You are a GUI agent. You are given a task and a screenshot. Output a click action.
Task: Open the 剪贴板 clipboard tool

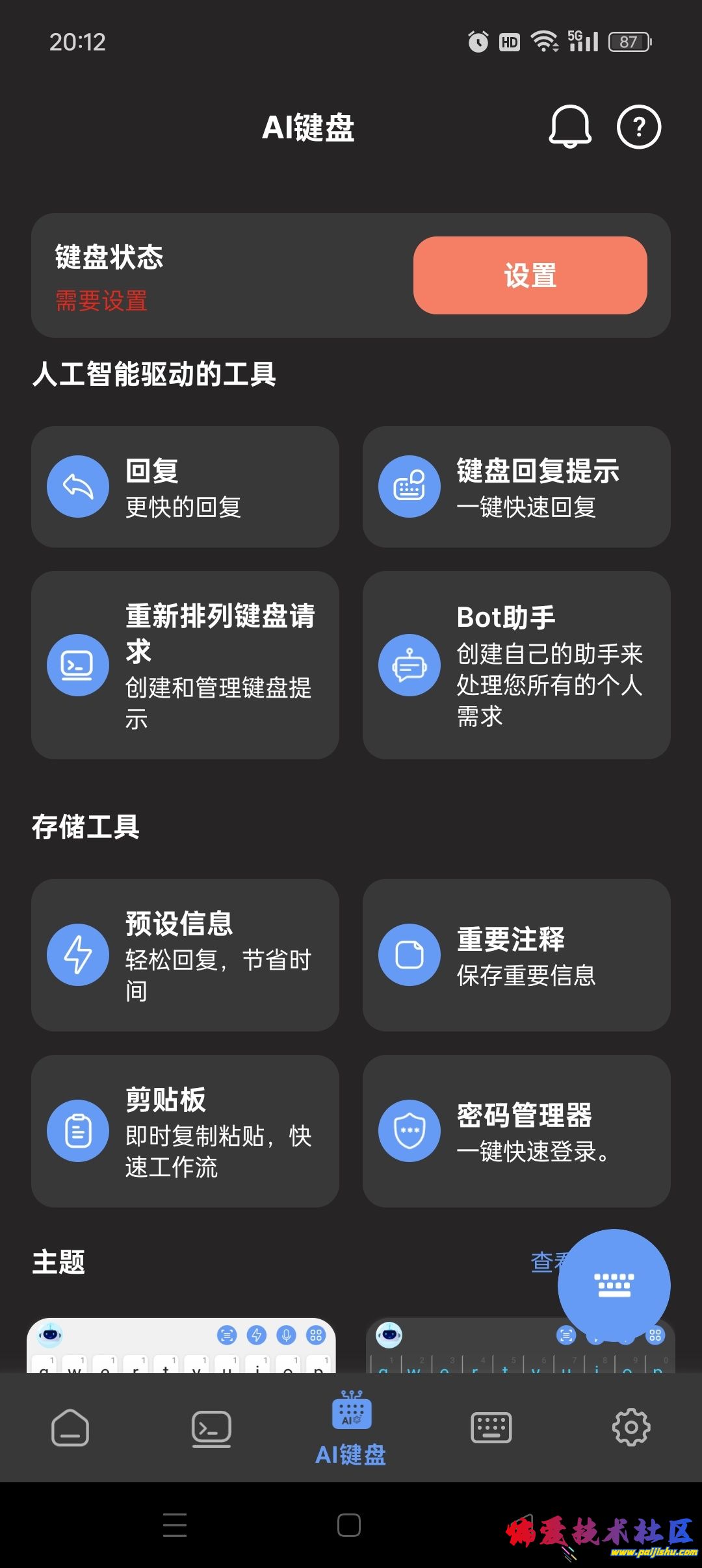point(185,1132)
